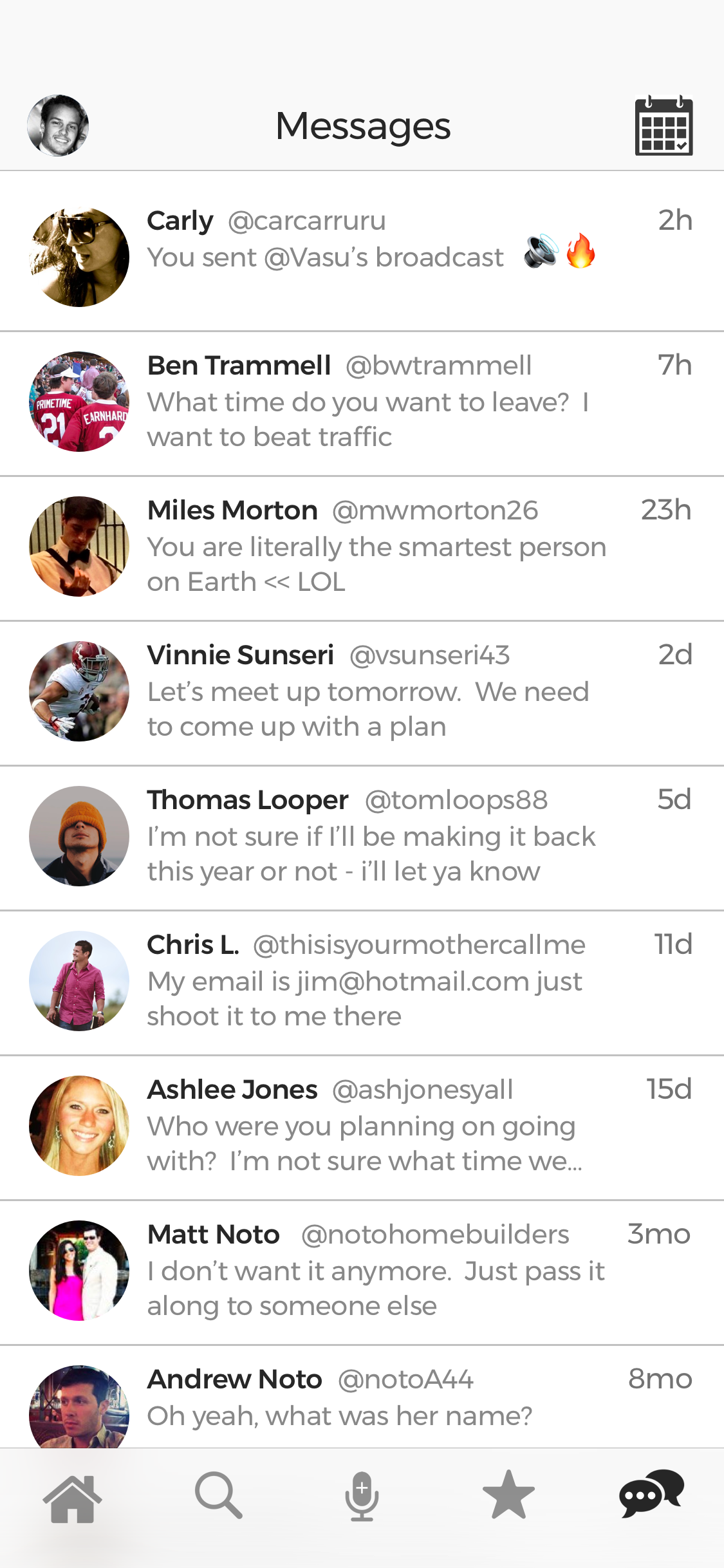Select the Messages chat bubble tab
The width and height of the screenshot is (724, 1568).
point(651,1493)
